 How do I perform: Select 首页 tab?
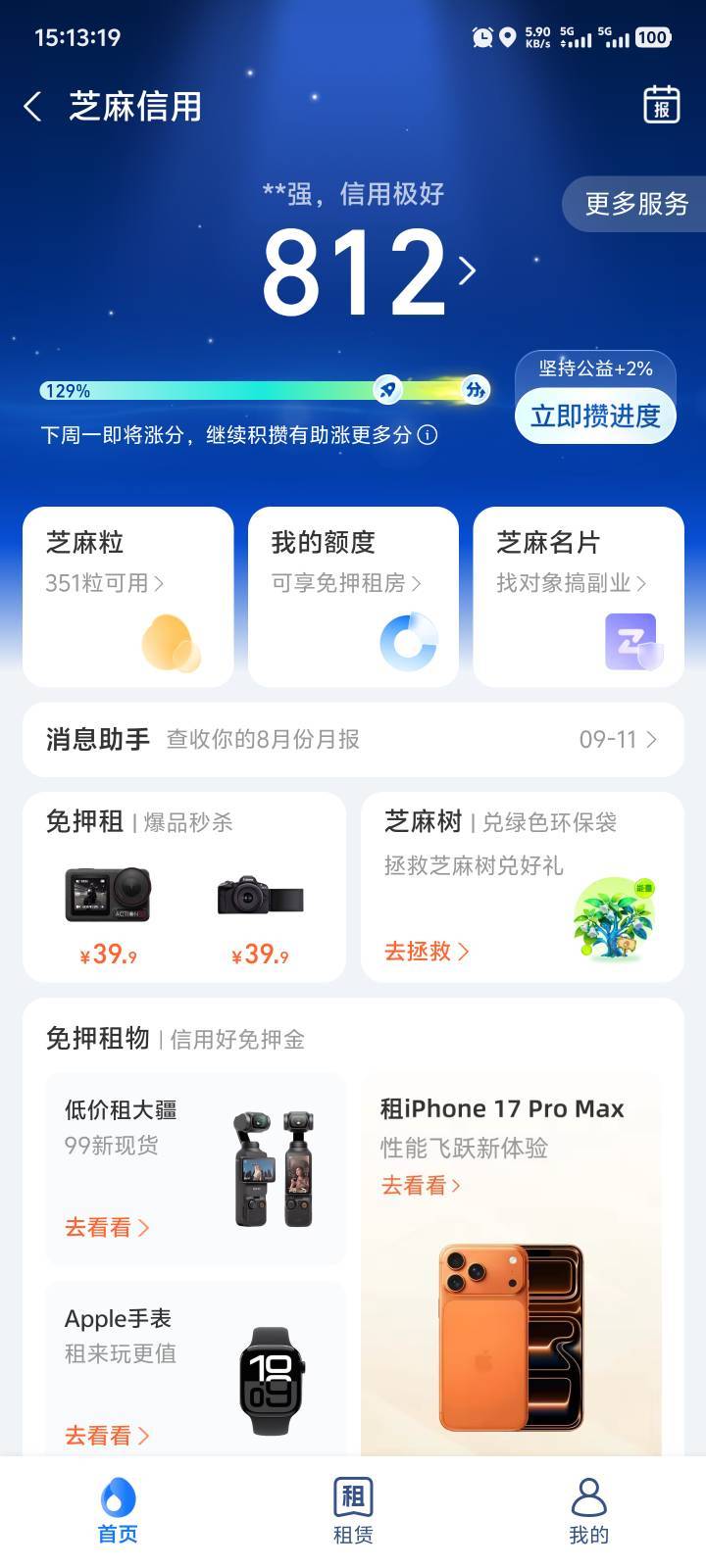[118, 1510]
